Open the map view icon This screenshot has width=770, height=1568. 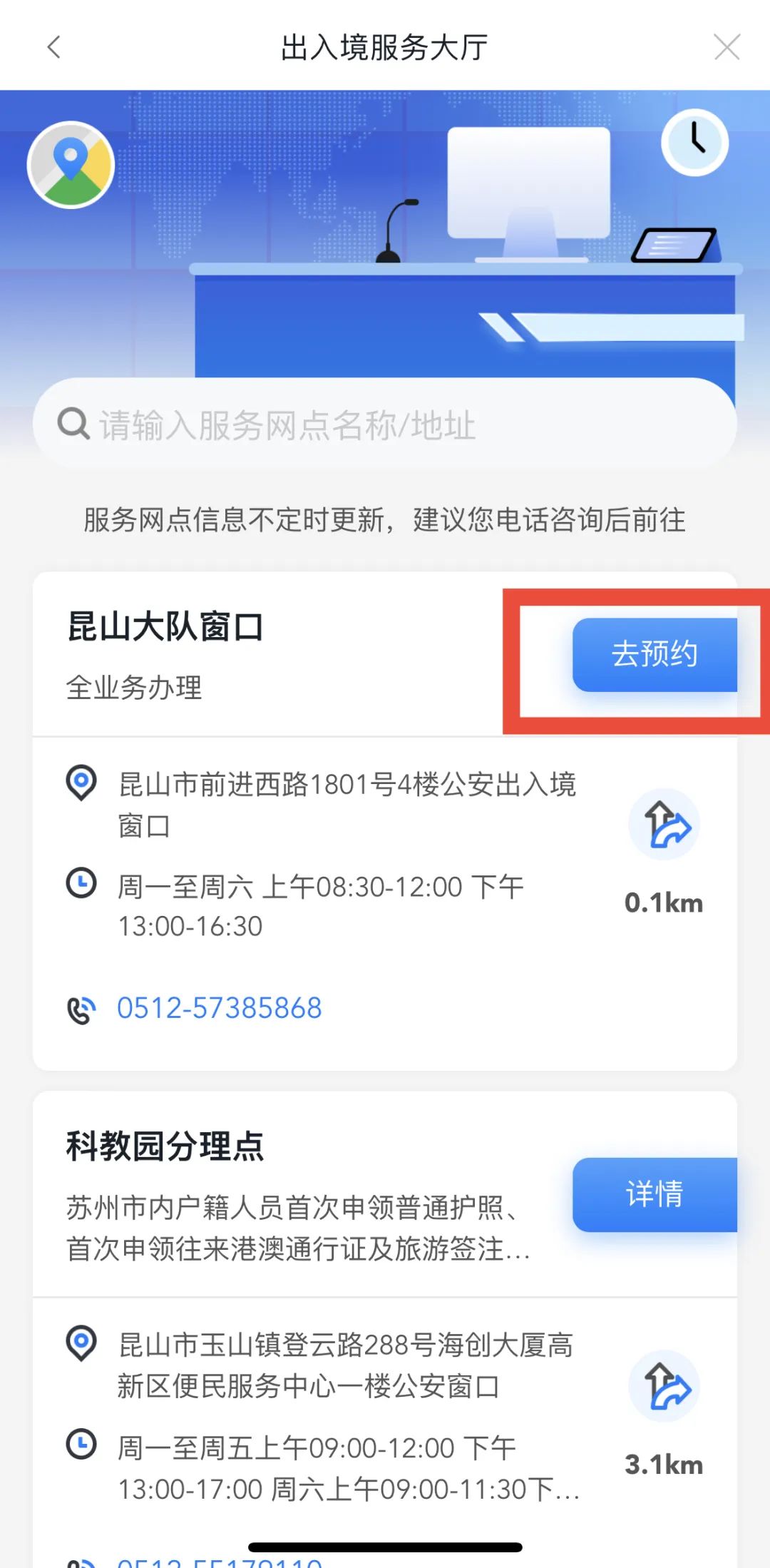[71, 165]
